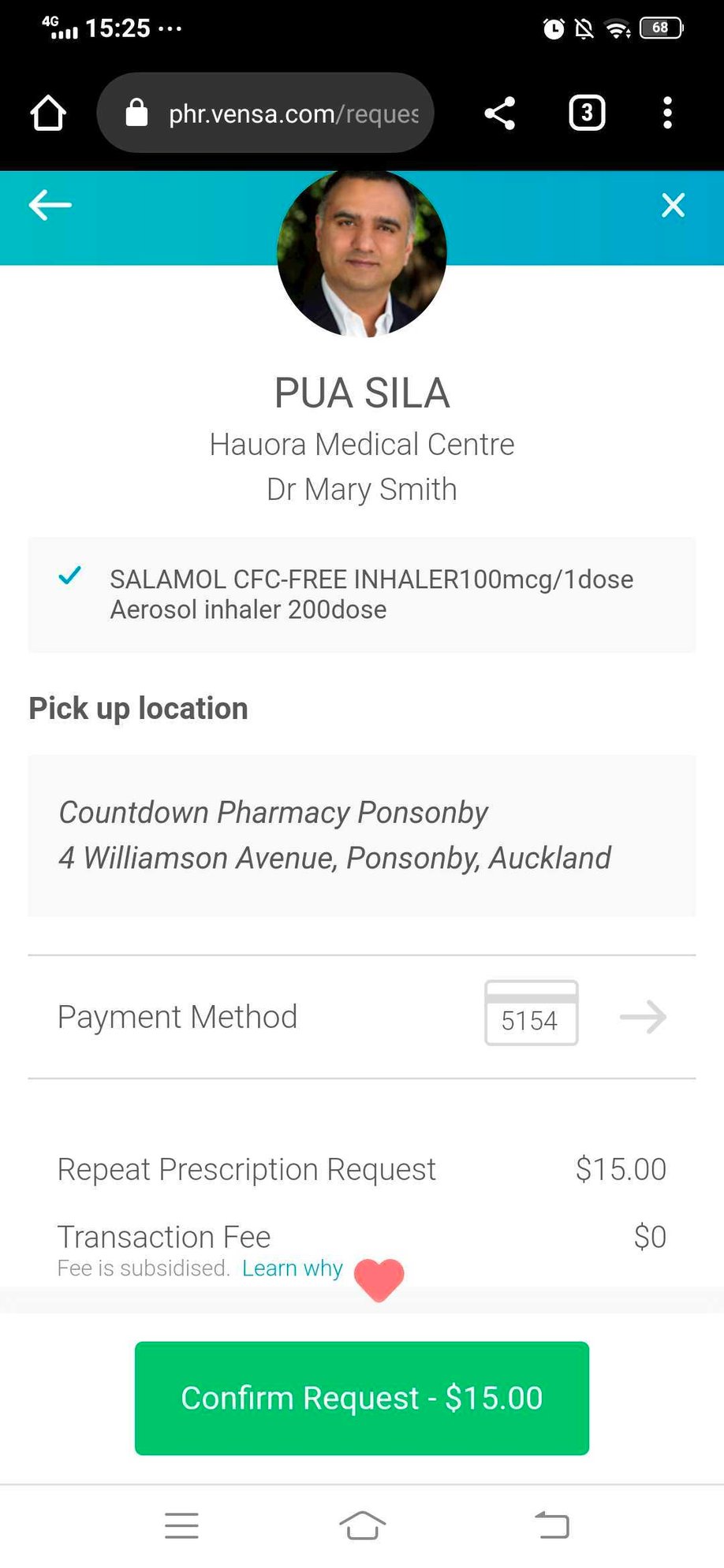
Task: Tap the Countdown Pharmacy Ponsonby location box
Action: pyautogui.click(x=361, y=835)
